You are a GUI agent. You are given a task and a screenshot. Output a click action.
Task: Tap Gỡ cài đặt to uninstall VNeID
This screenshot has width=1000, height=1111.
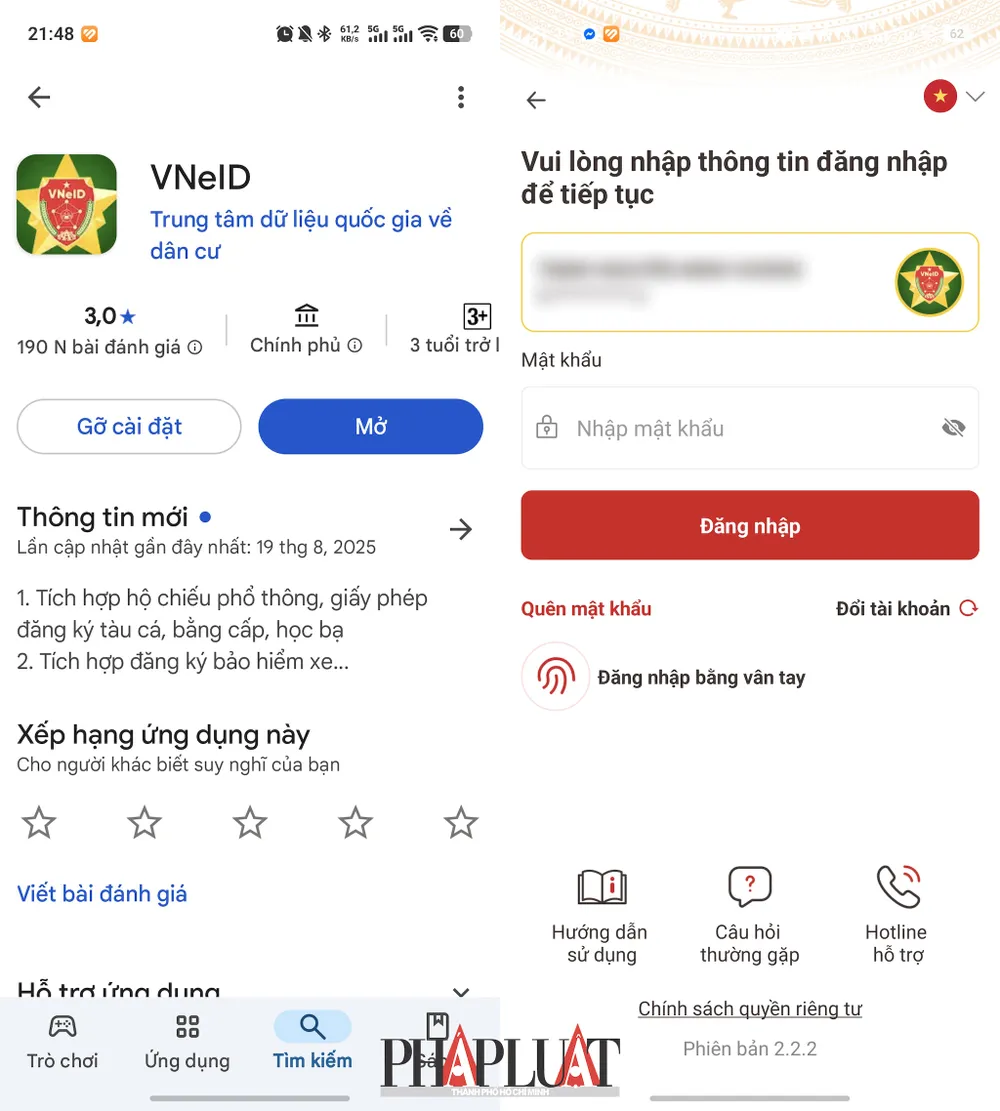point(129,427)
